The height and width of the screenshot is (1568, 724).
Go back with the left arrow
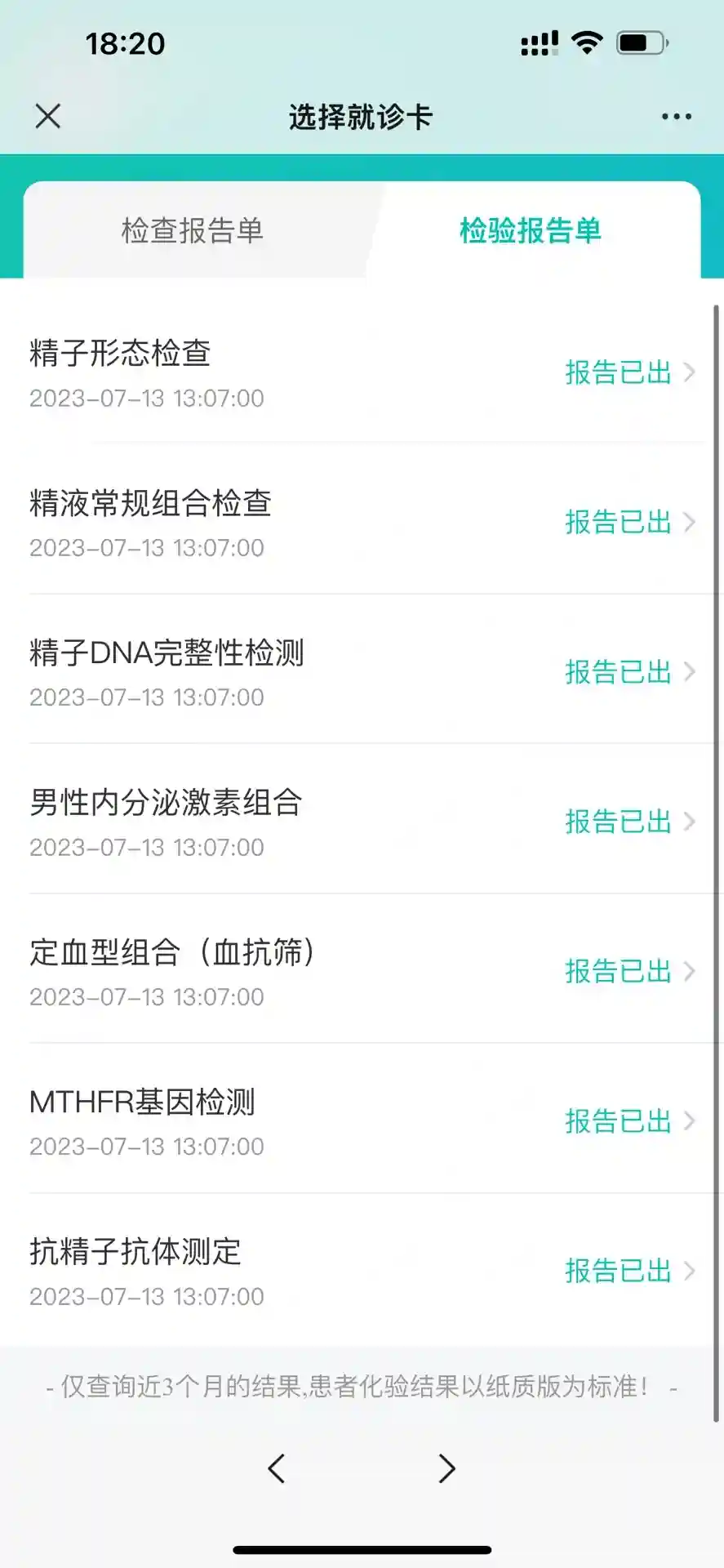(x=277, y=1468)
